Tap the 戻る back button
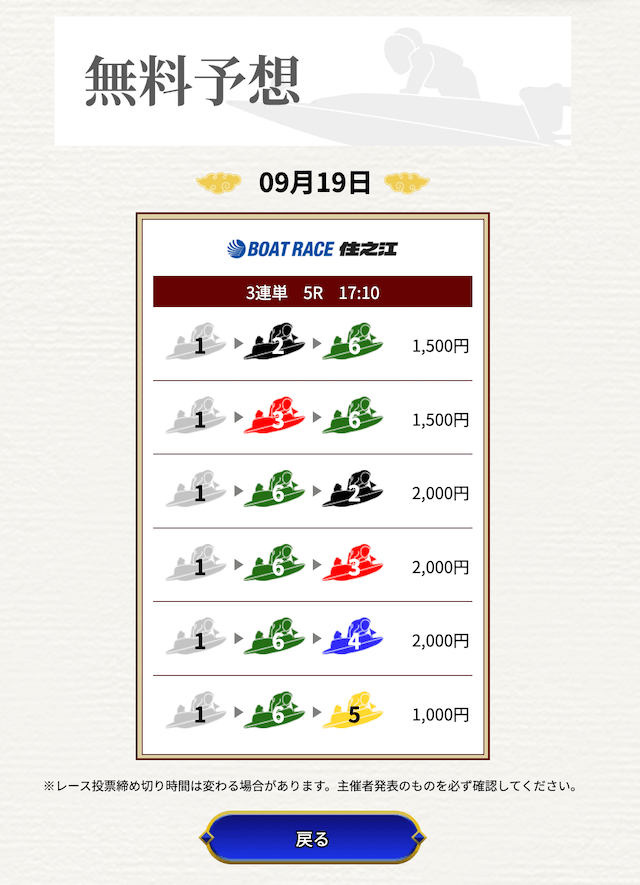The height and width of the screenshot is (885, 640). [x=313, y=838]
